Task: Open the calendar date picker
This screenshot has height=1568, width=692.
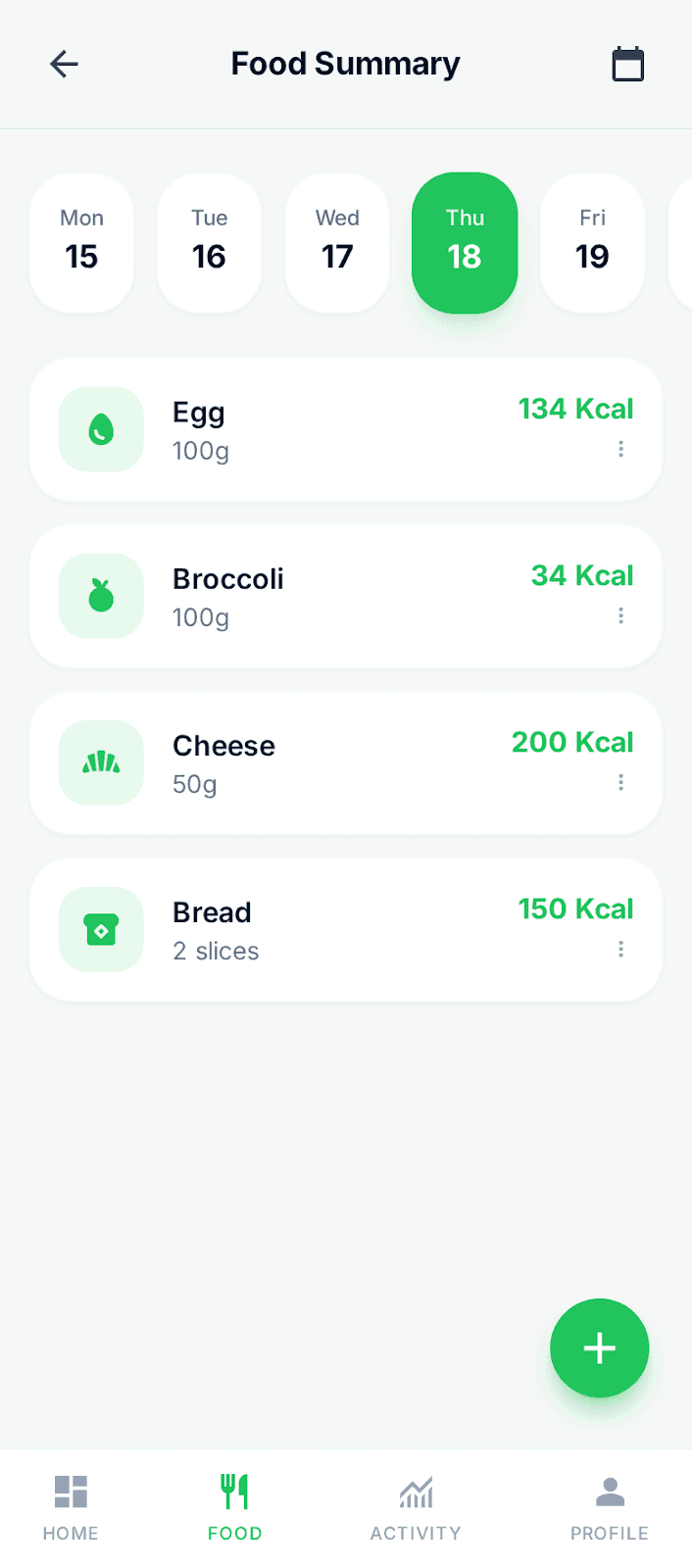Action: pos(627,65)
